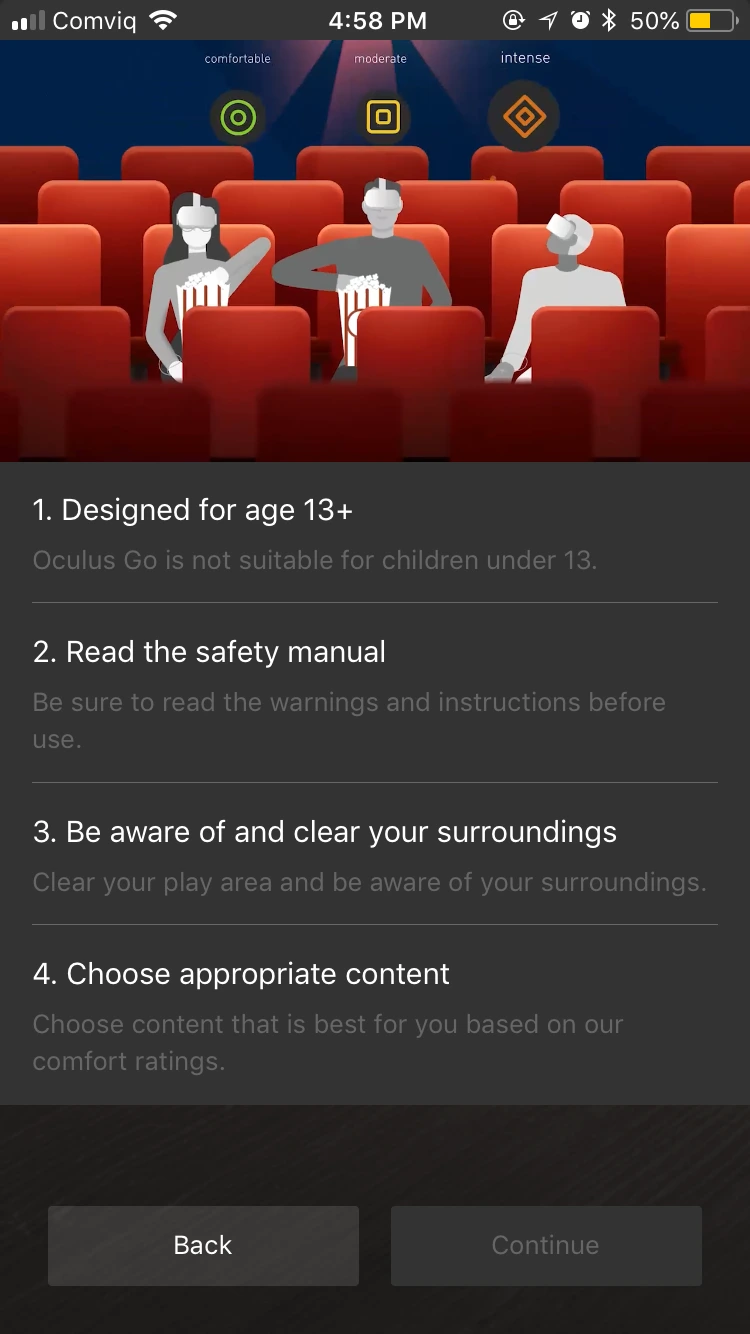This screenshot has height=1334, width=750.
Task: Click the Back button
Action: tap(202, 1245)
